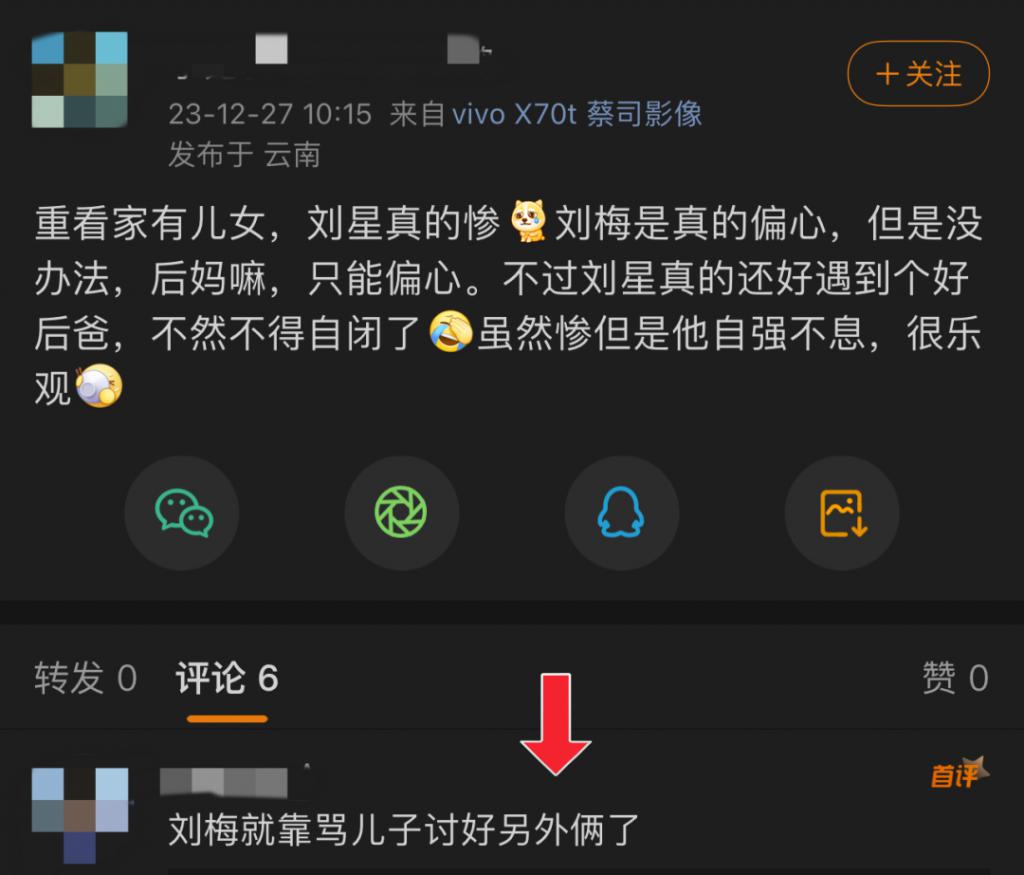Open the first commenter's avatar
The image size is (1024, 875).
[x=80, y=812]
